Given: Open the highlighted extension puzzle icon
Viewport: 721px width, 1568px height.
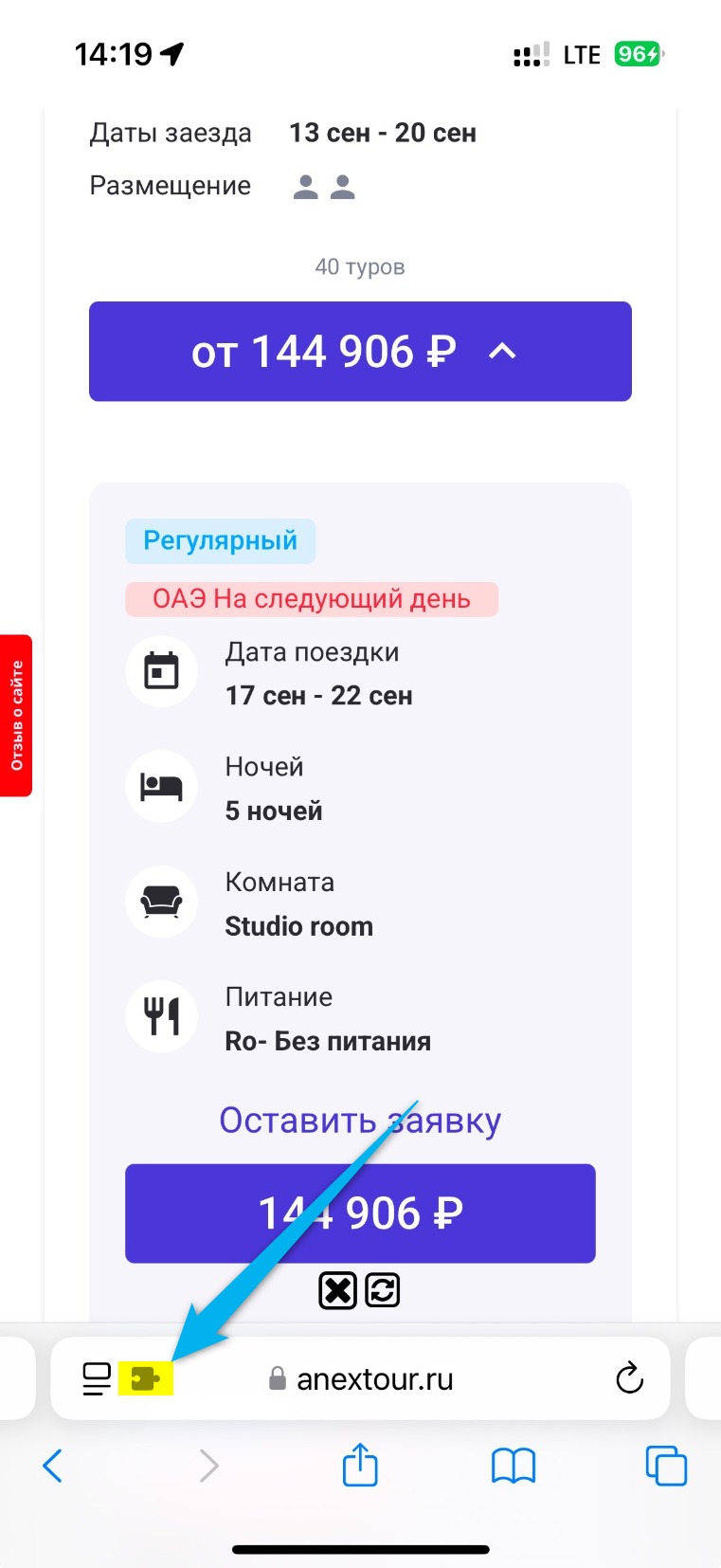Looking at the screenshot, I should [146, 1379].
